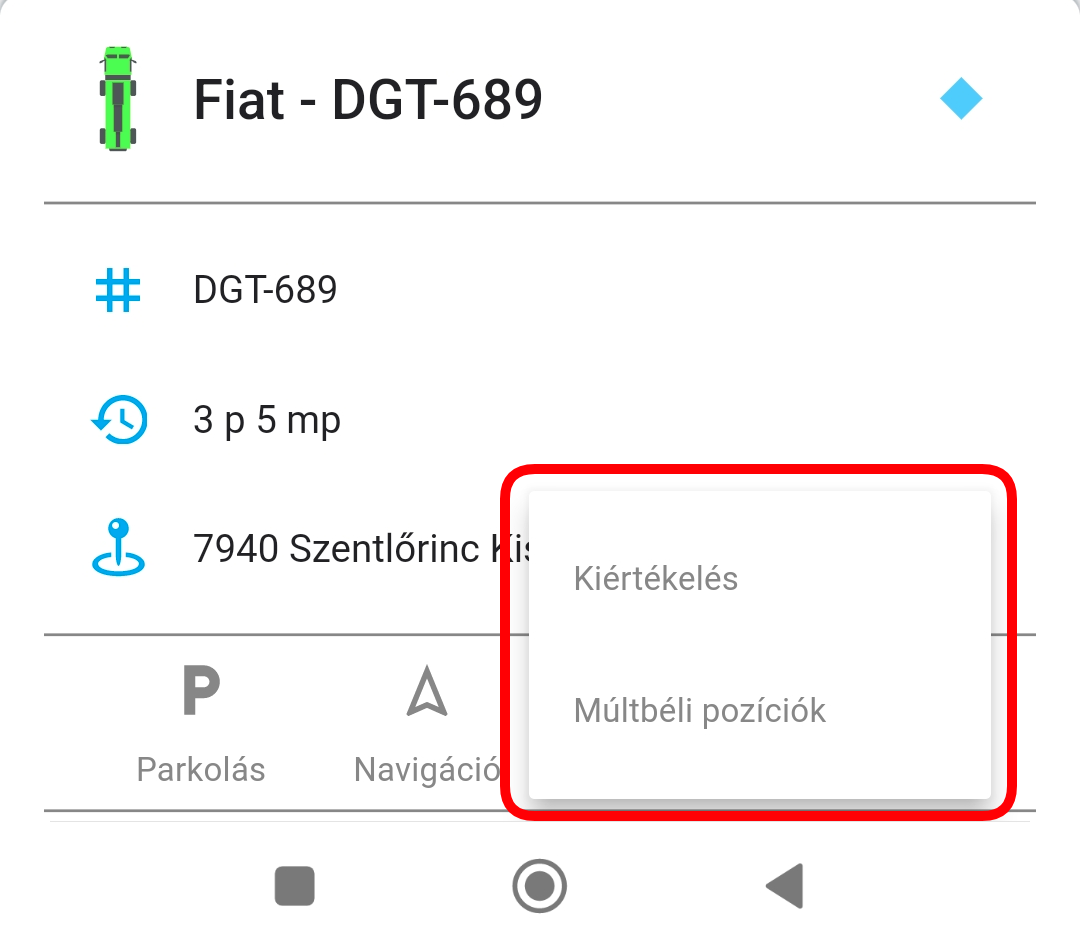Go to the home screen
Image resolution: width=1080 pixels, height=951 pixels.
pyautogui.click(x=540, y=886)
